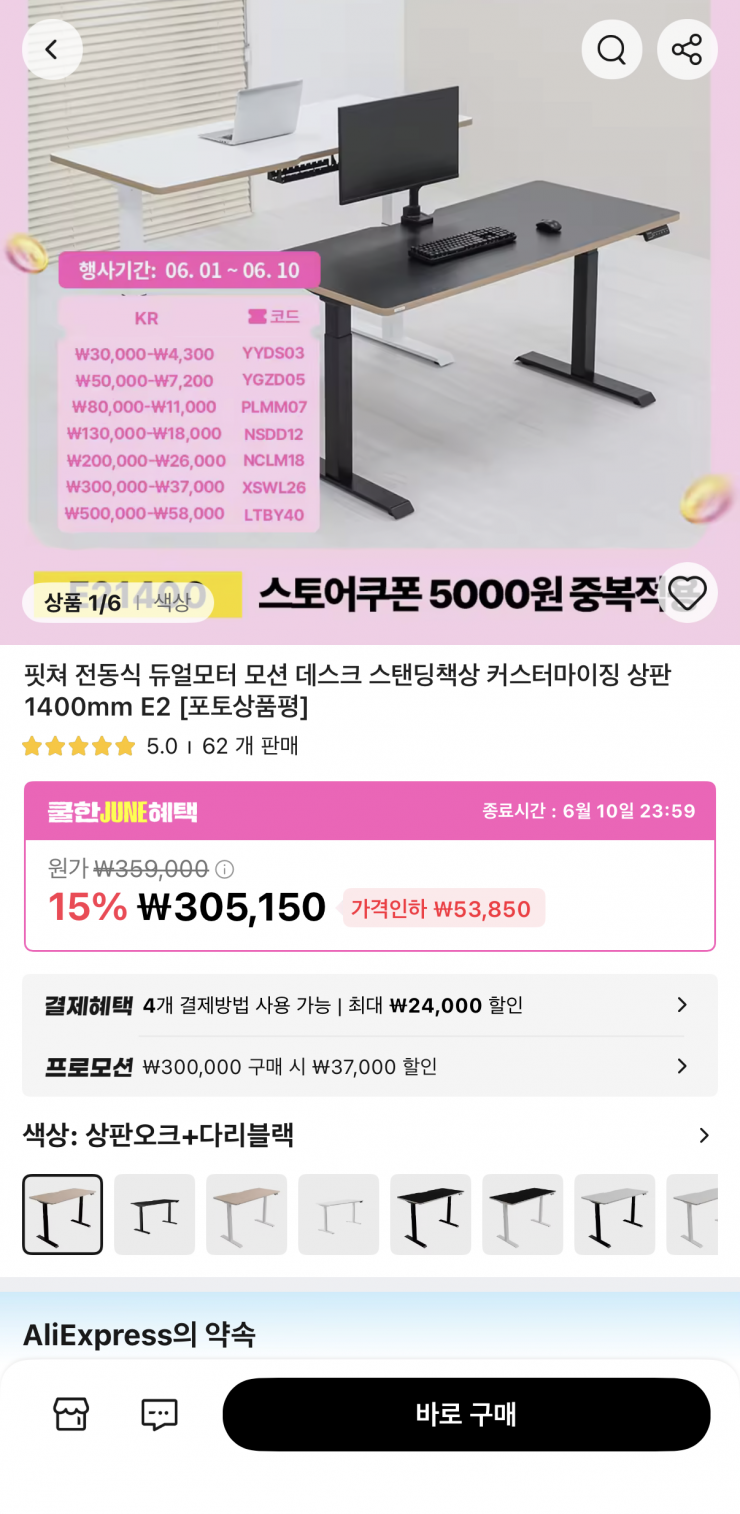
Task: Visit the seller store icon
Action: (71, 1414)
